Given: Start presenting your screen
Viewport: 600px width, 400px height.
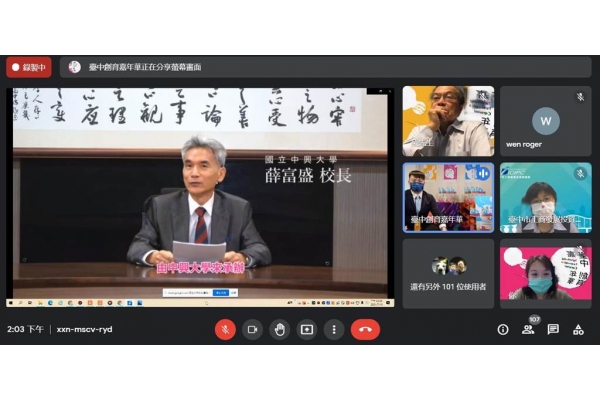Looking at the screenshot, I should 307,329.
